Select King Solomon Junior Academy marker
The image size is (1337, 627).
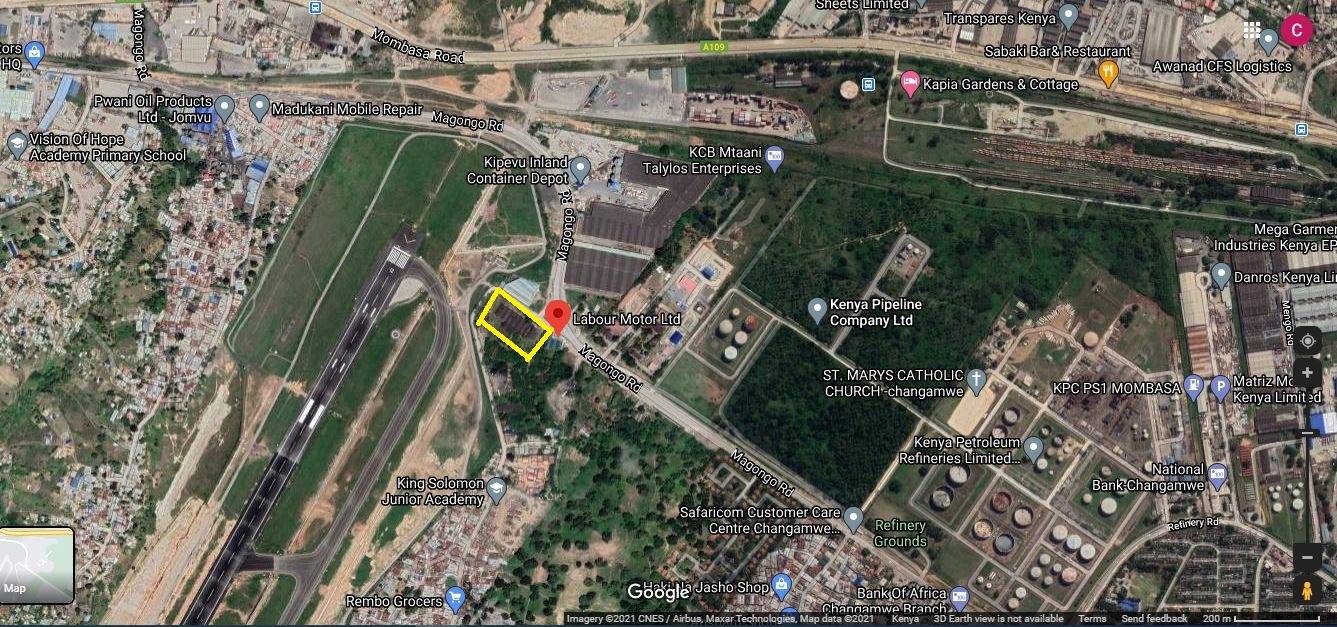point(497,489)
